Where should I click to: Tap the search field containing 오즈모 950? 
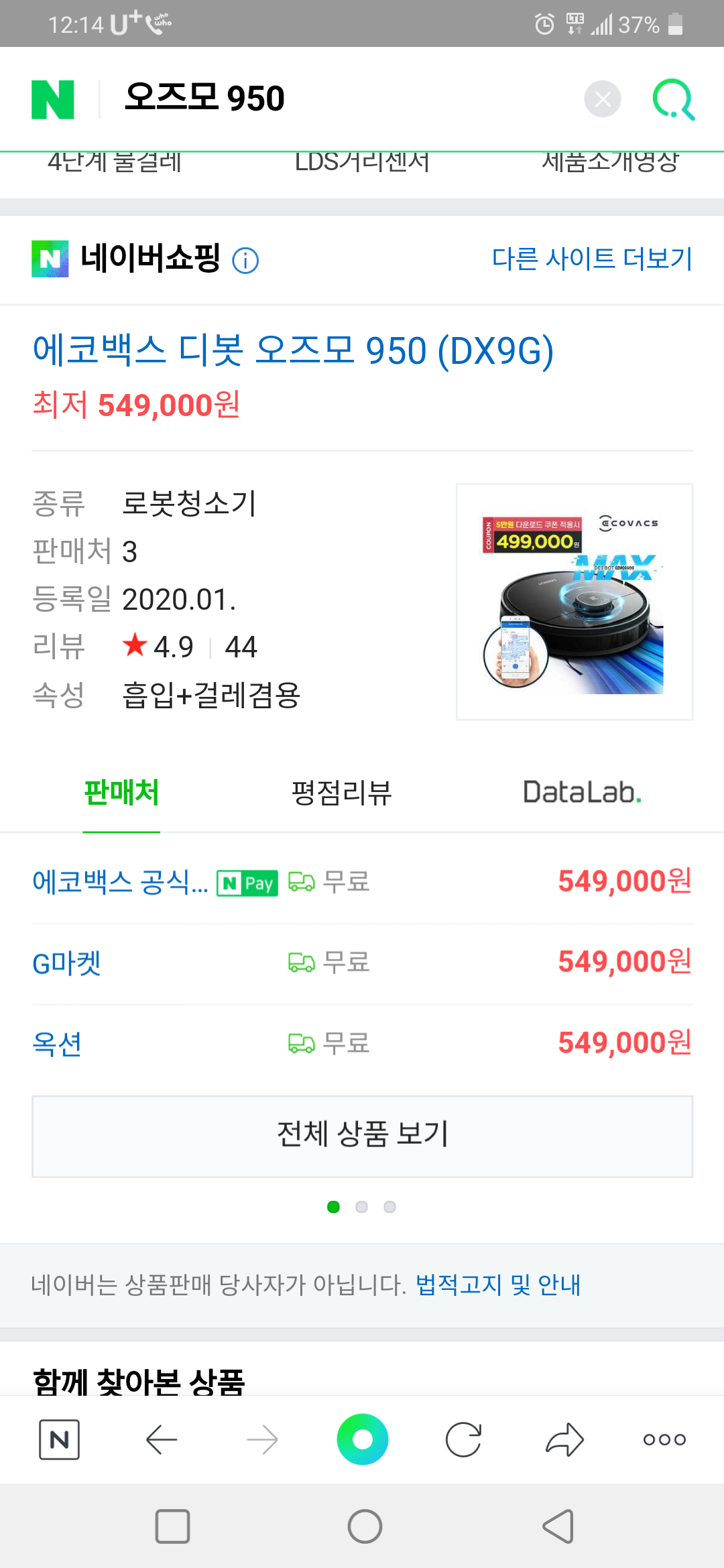tap(335, 99)
